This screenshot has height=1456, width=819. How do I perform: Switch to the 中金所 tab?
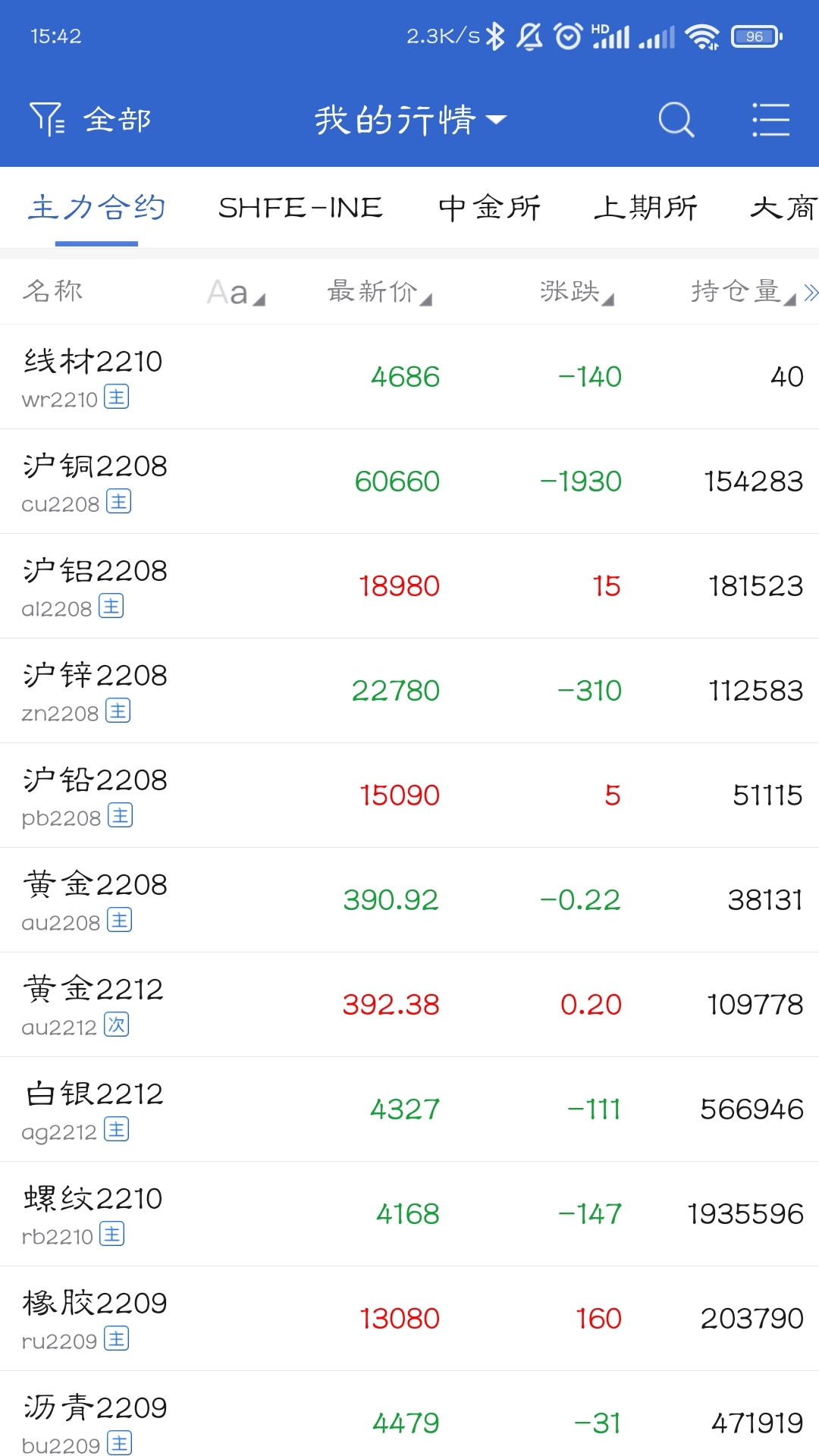[x=490, y=208]
